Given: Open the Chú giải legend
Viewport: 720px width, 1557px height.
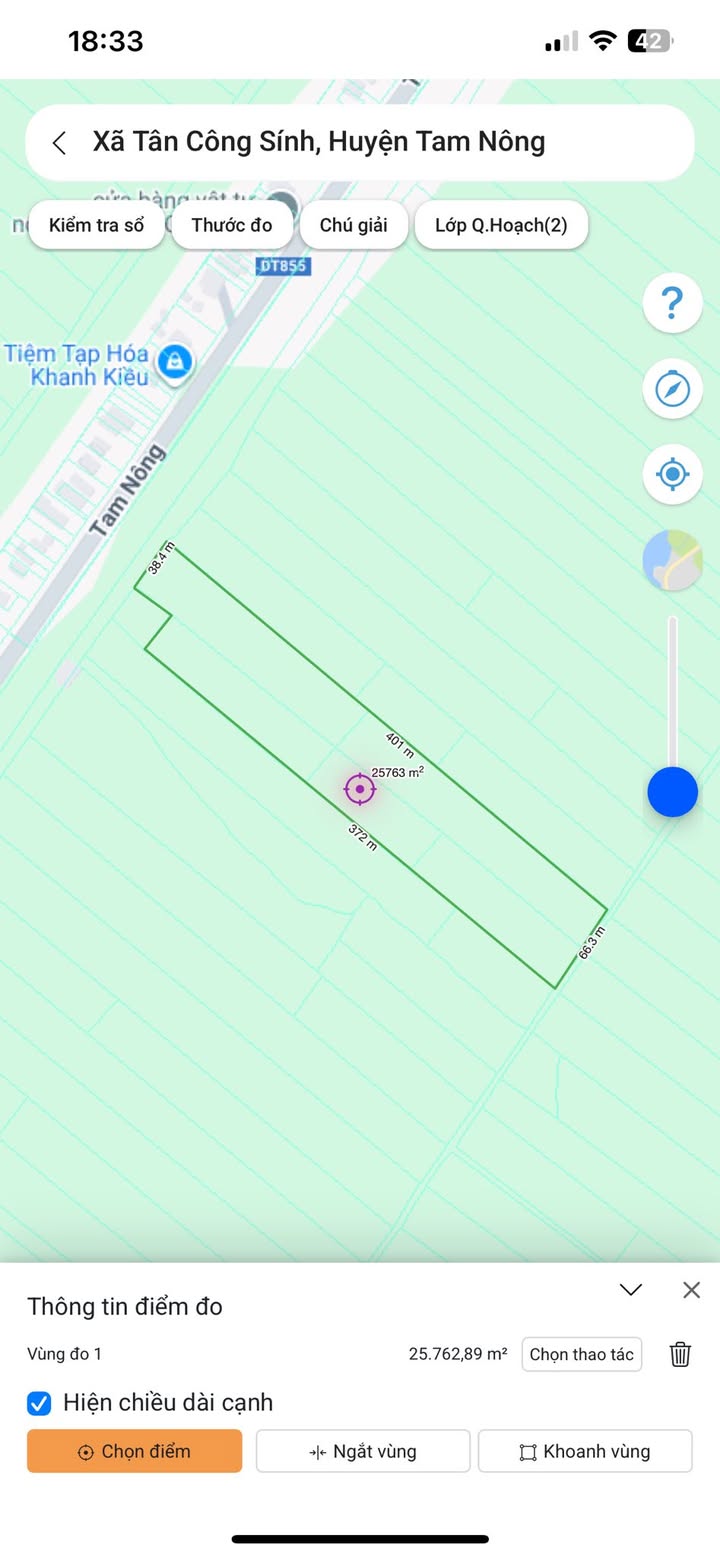Looking at the screenshot, I should (353, 225).
